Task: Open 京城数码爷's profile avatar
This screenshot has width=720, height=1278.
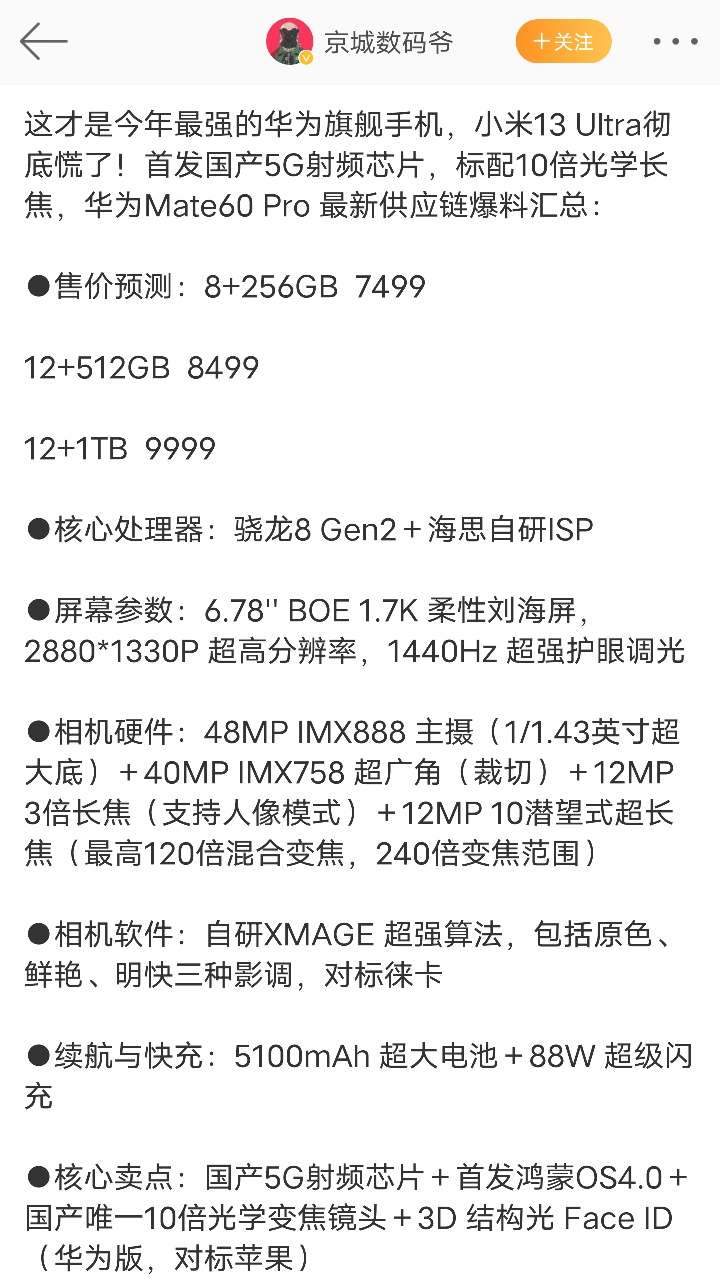Action: point(290,42)
